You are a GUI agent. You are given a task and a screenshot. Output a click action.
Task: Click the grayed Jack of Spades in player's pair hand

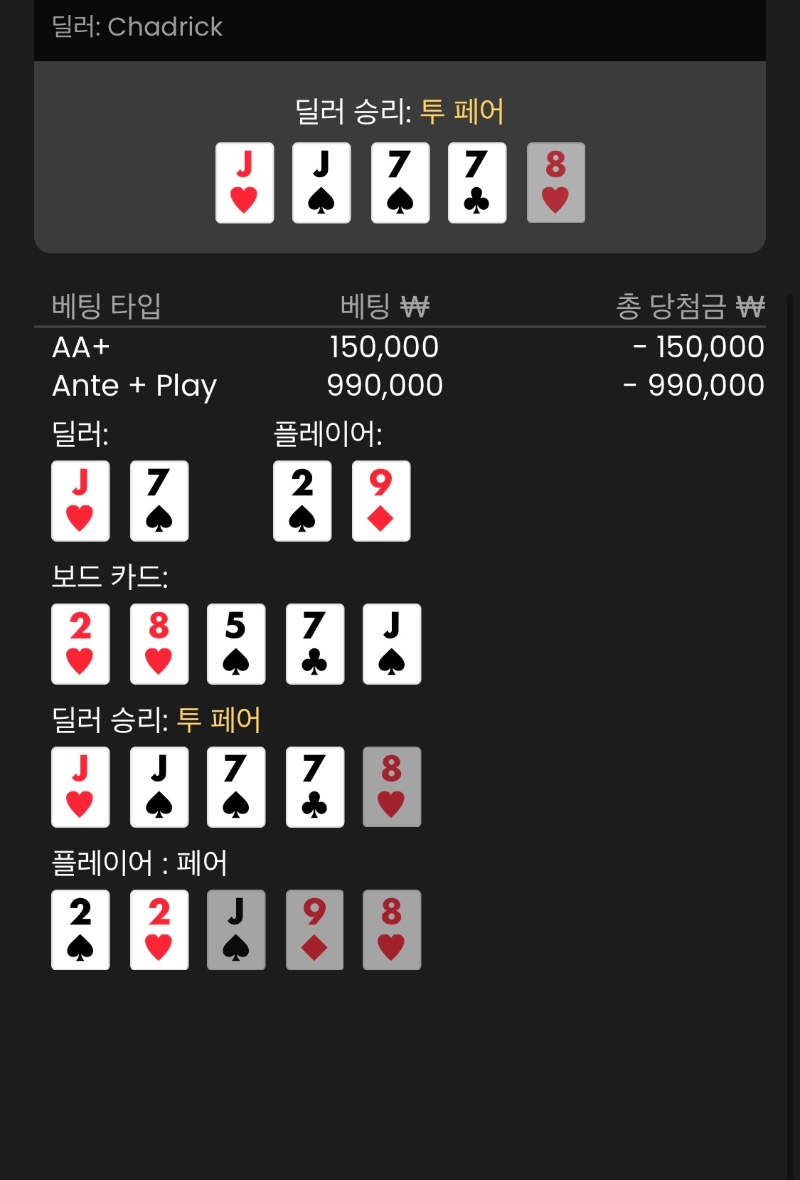(x=236, y=929)
